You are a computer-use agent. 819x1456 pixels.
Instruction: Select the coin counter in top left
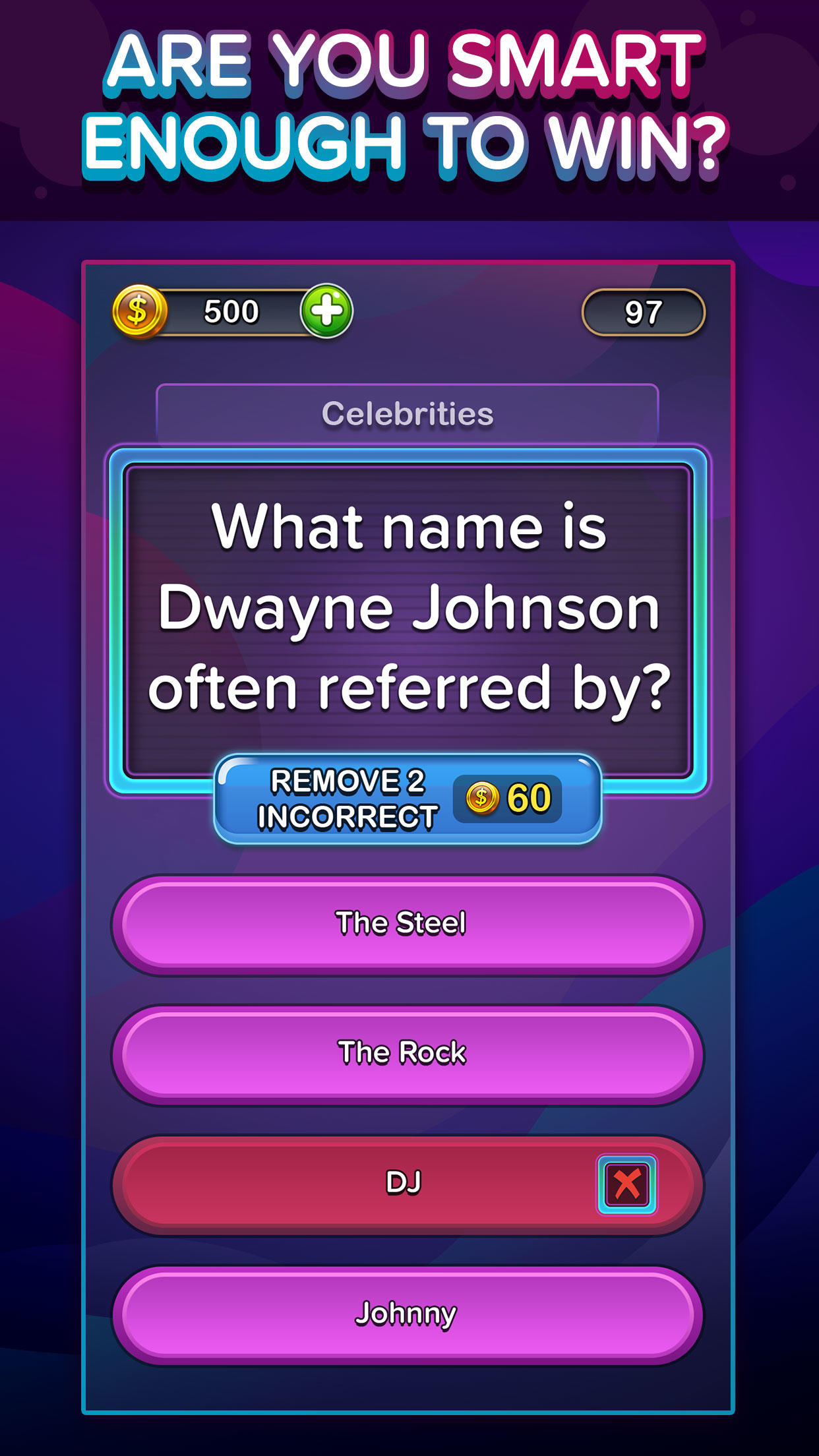(231, 311)
